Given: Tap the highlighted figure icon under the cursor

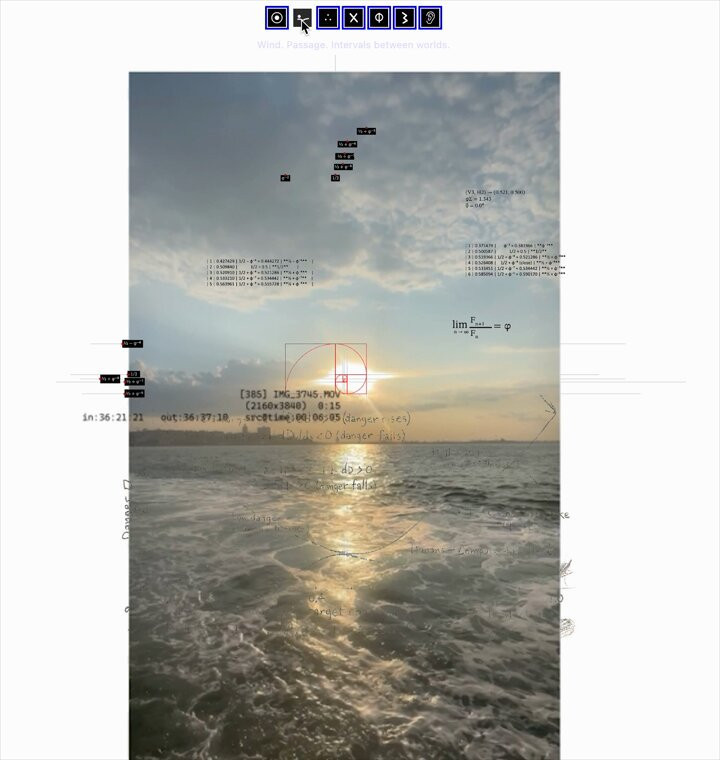Looking at the screenshot, I should click(x=303, y=18).
